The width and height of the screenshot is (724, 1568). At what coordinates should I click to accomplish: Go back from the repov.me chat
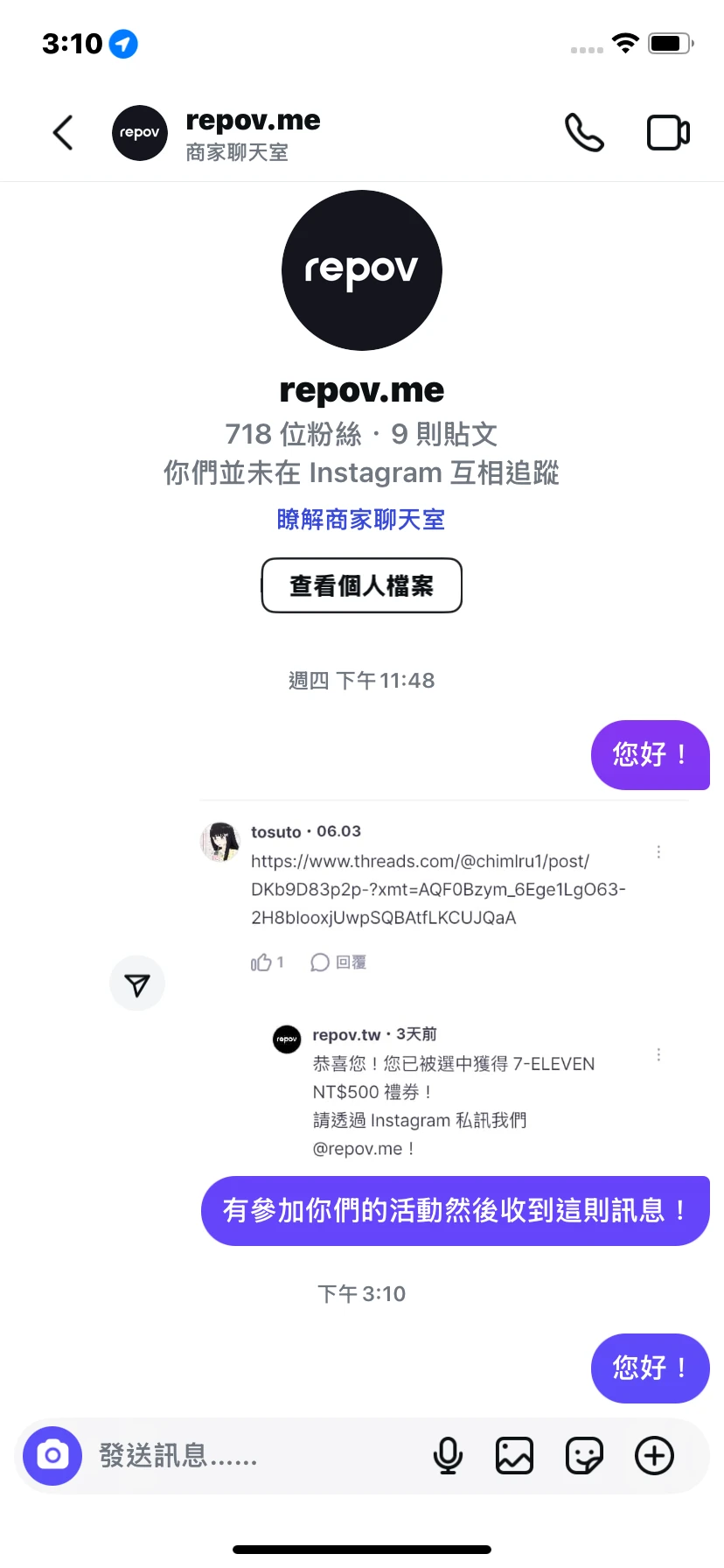point(63,133)
